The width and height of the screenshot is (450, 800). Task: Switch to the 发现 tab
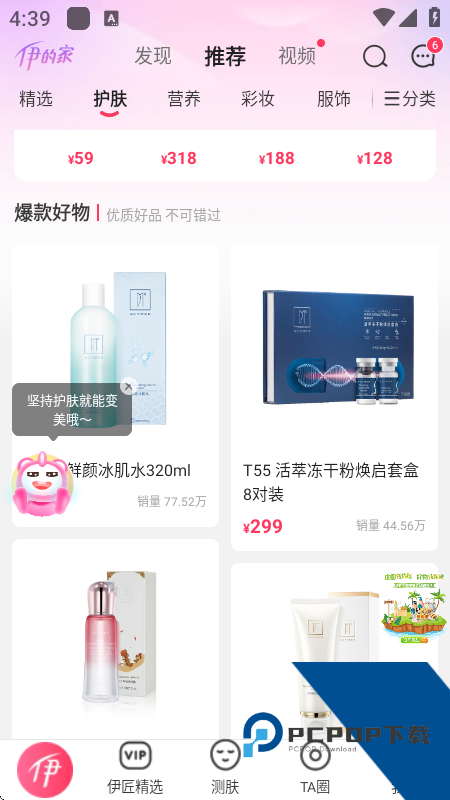pyautogui.click(x=153, y=56)
